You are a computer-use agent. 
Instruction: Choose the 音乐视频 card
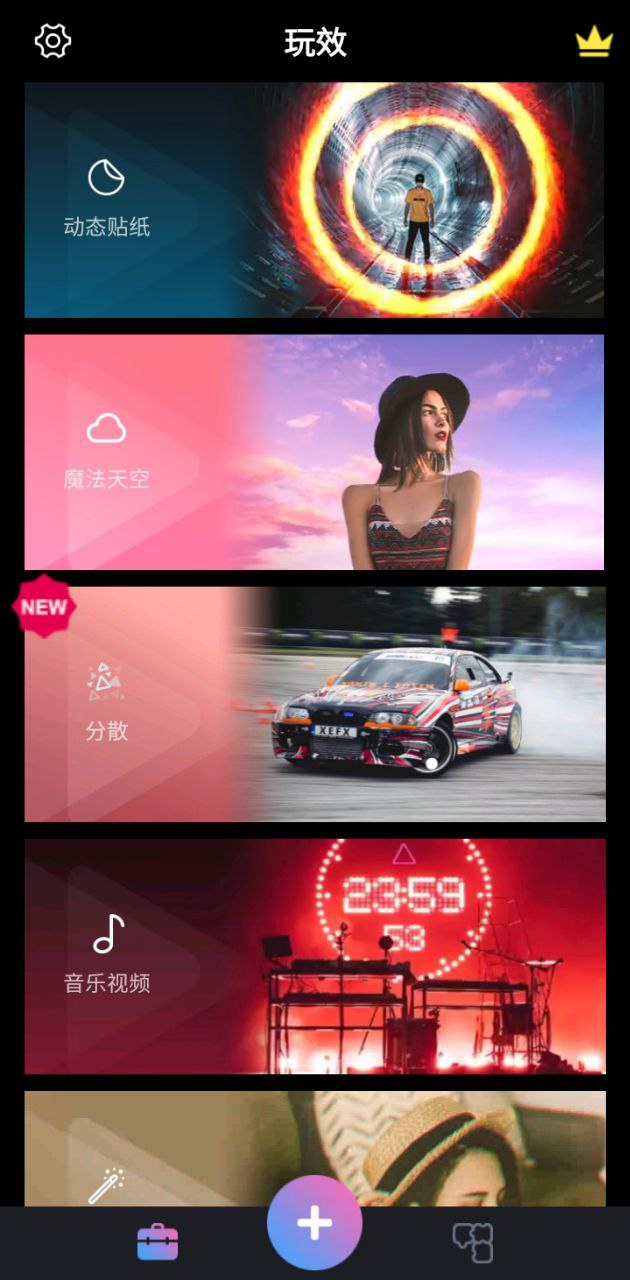point(314,956)
